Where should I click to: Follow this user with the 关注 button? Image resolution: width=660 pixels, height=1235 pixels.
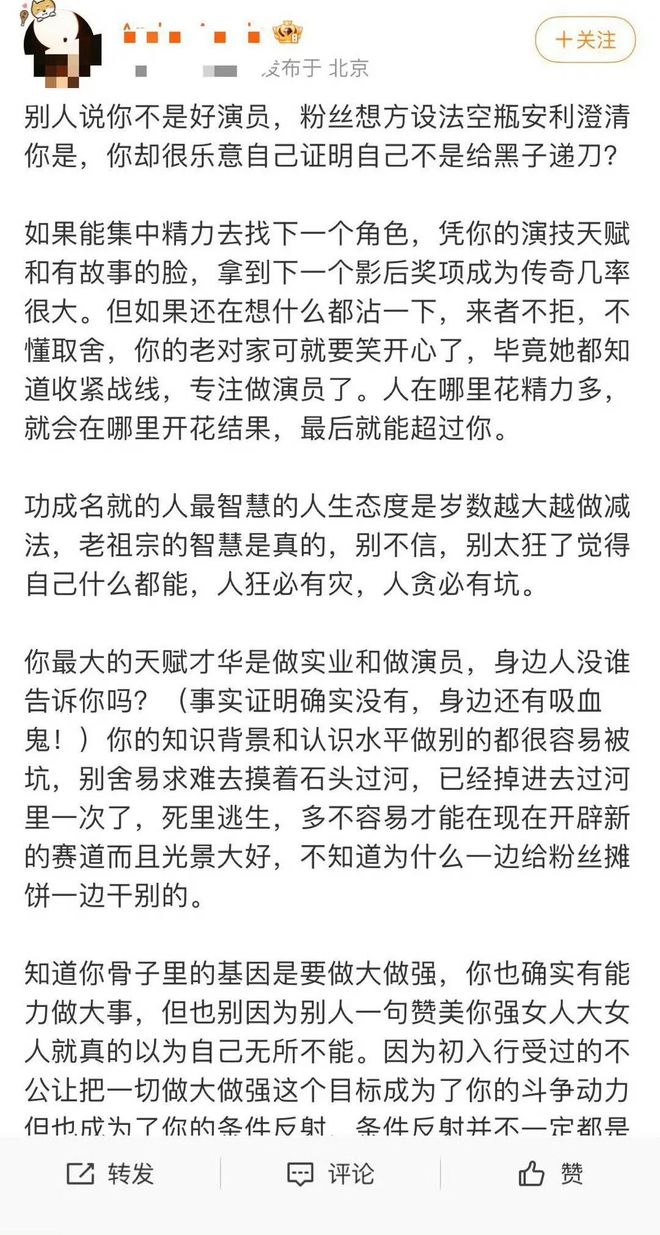point(585,41)
